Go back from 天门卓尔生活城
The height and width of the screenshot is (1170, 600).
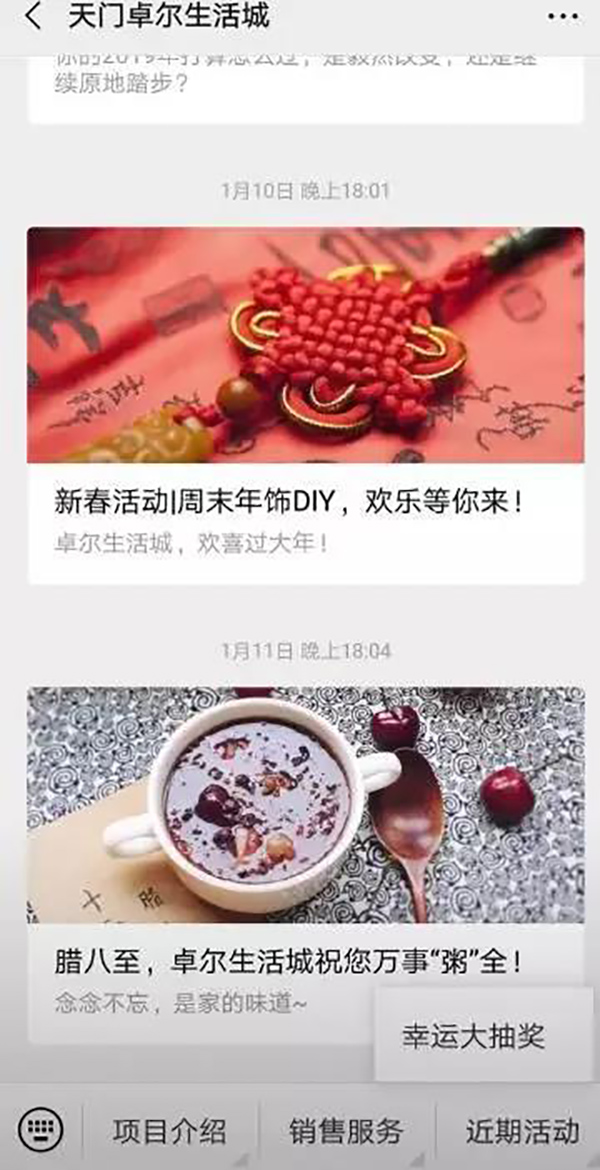pos(34,17)
